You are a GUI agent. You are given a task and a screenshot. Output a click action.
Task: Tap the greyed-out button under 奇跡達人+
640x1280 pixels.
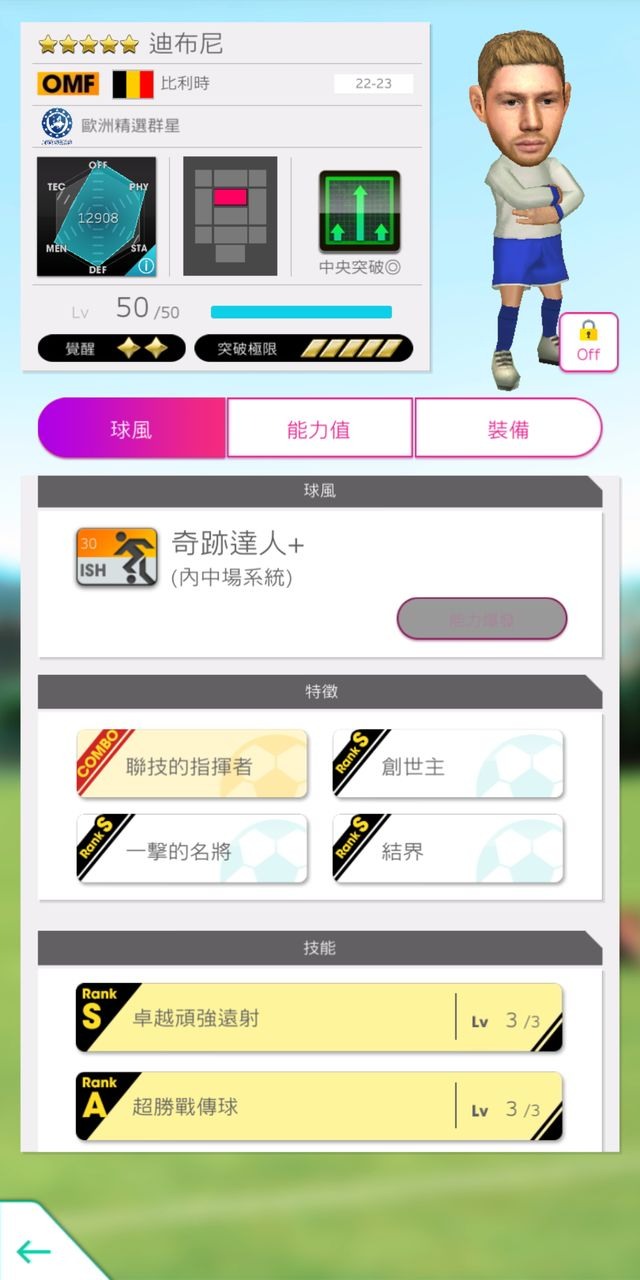(482, 619)
